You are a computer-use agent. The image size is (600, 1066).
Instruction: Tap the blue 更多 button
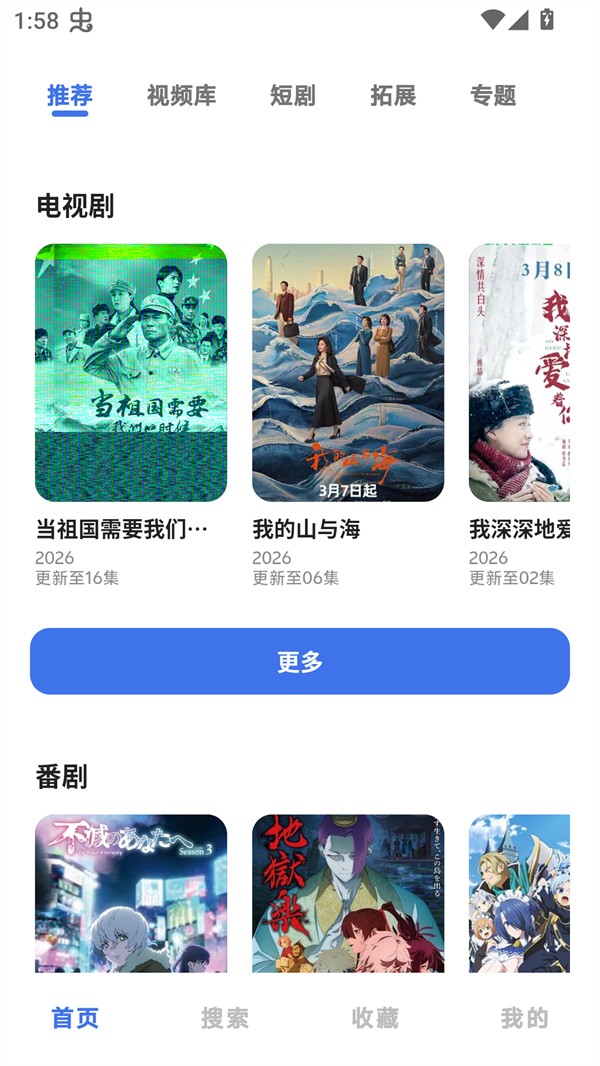coord(300,661)
